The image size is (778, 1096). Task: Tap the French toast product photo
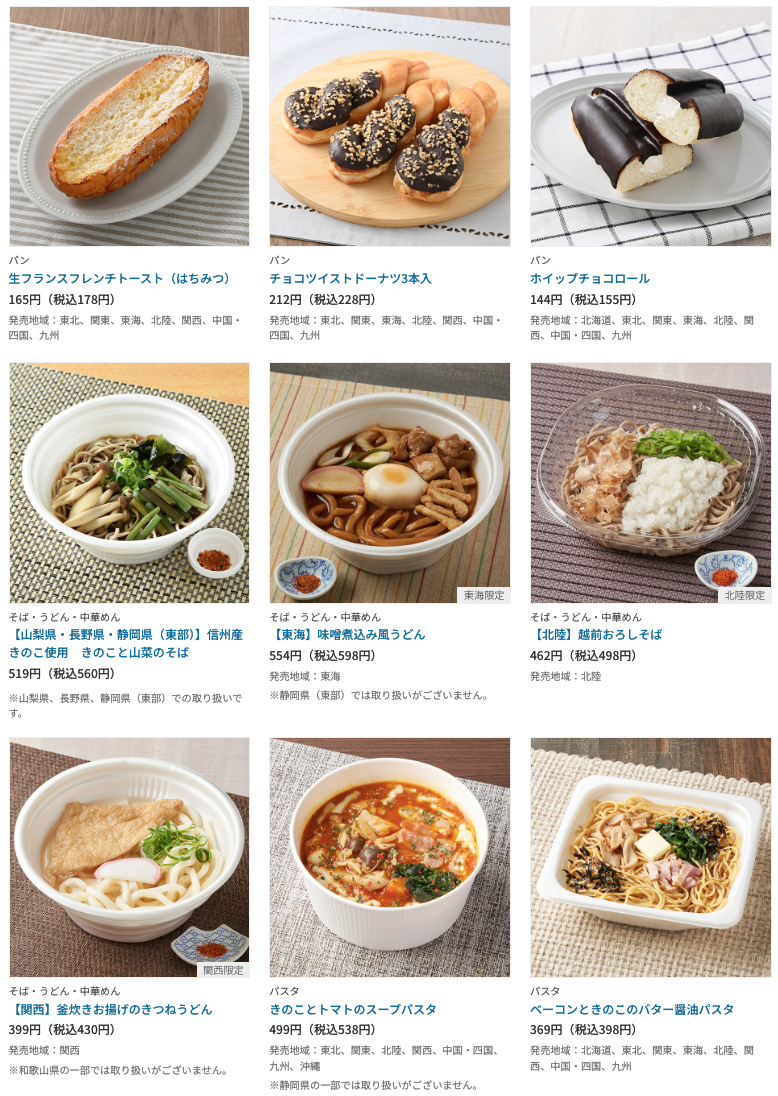point(129,126)
